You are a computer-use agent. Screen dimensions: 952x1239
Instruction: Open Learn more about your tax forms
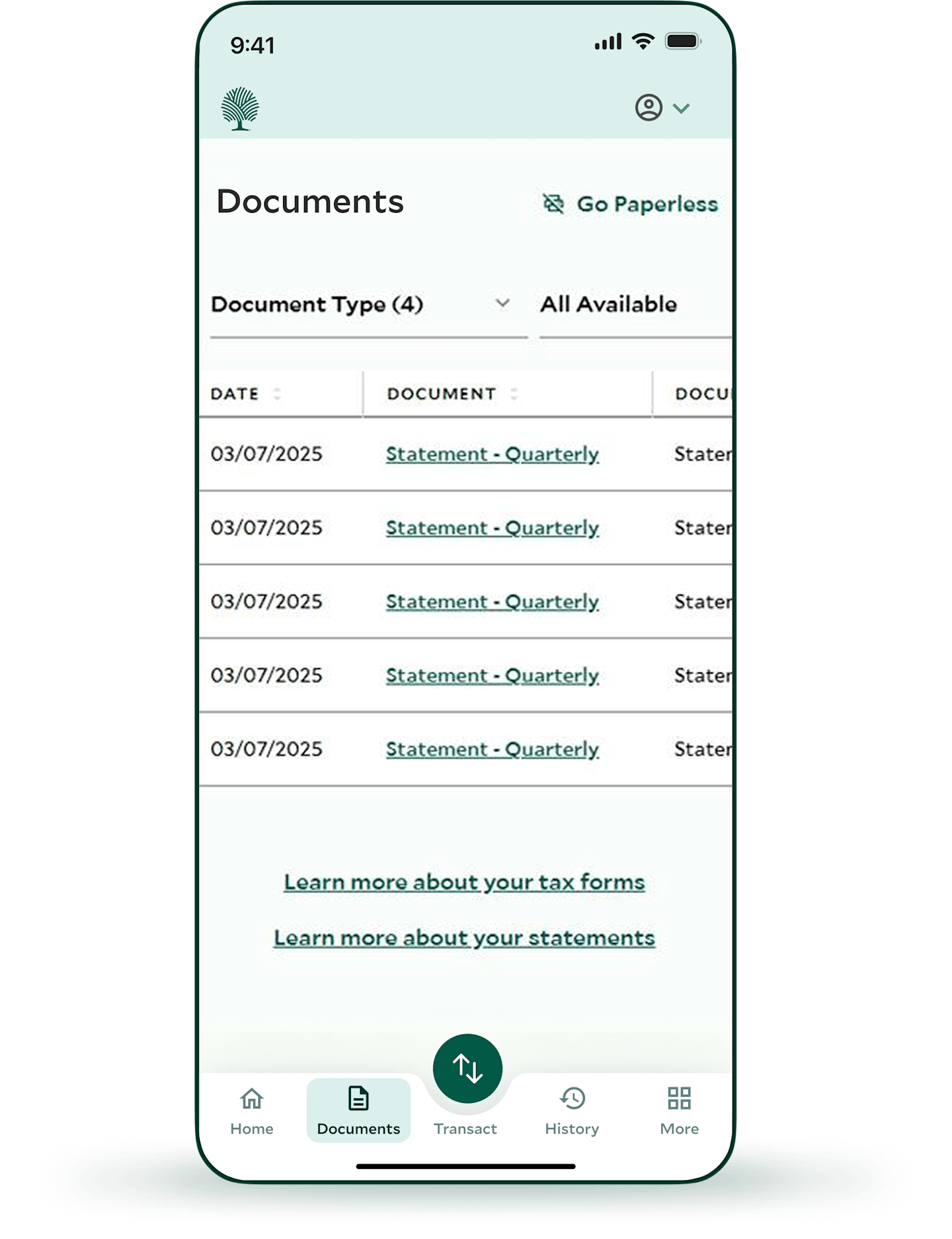tap(464, 883)
